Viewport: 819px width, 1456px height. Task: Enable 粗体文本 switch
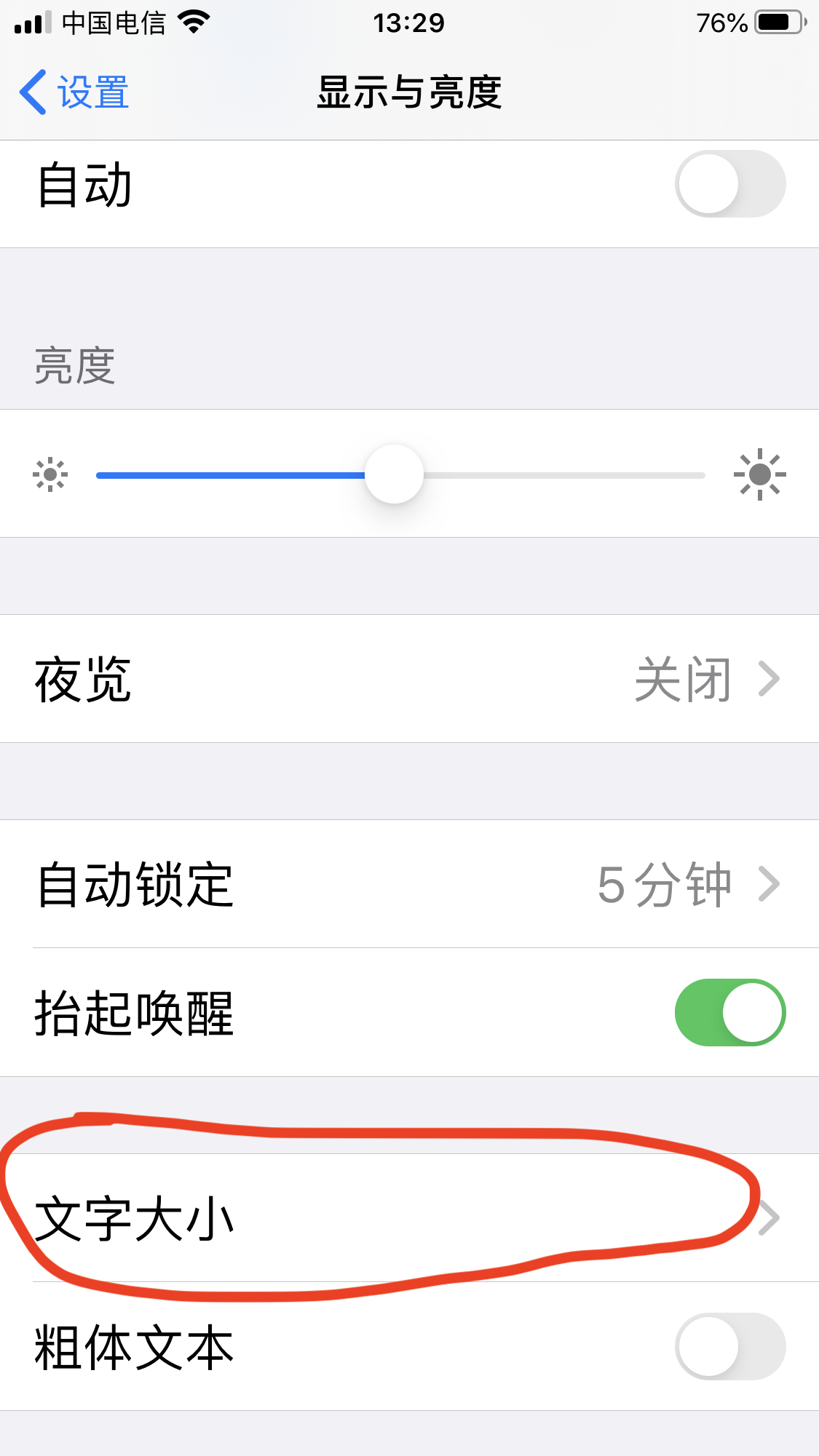click(x=729, y=1347)
